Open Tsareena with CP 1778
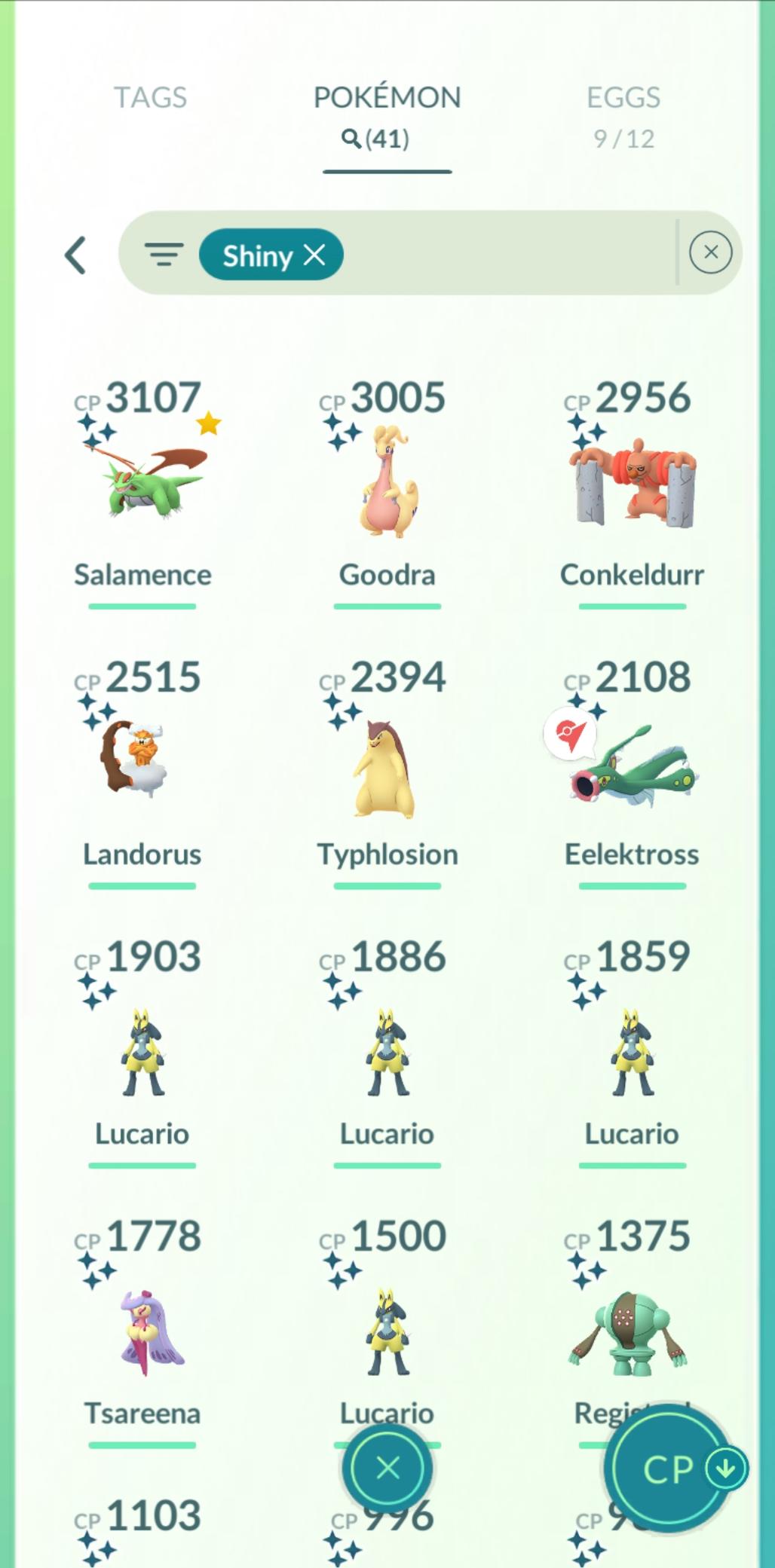 pos(142,1330)
